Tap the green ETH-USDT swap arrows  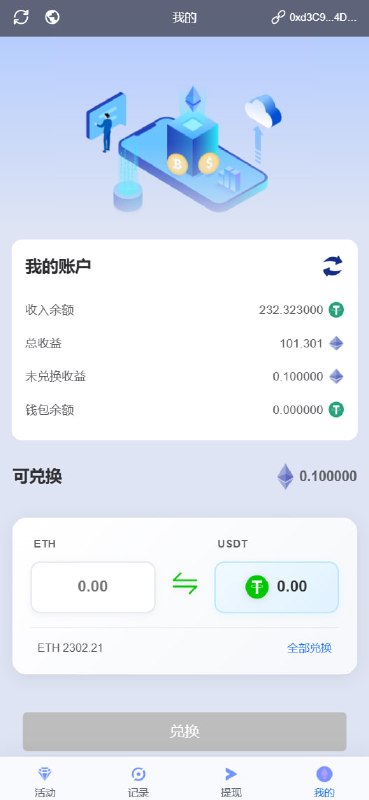point(185,584)
